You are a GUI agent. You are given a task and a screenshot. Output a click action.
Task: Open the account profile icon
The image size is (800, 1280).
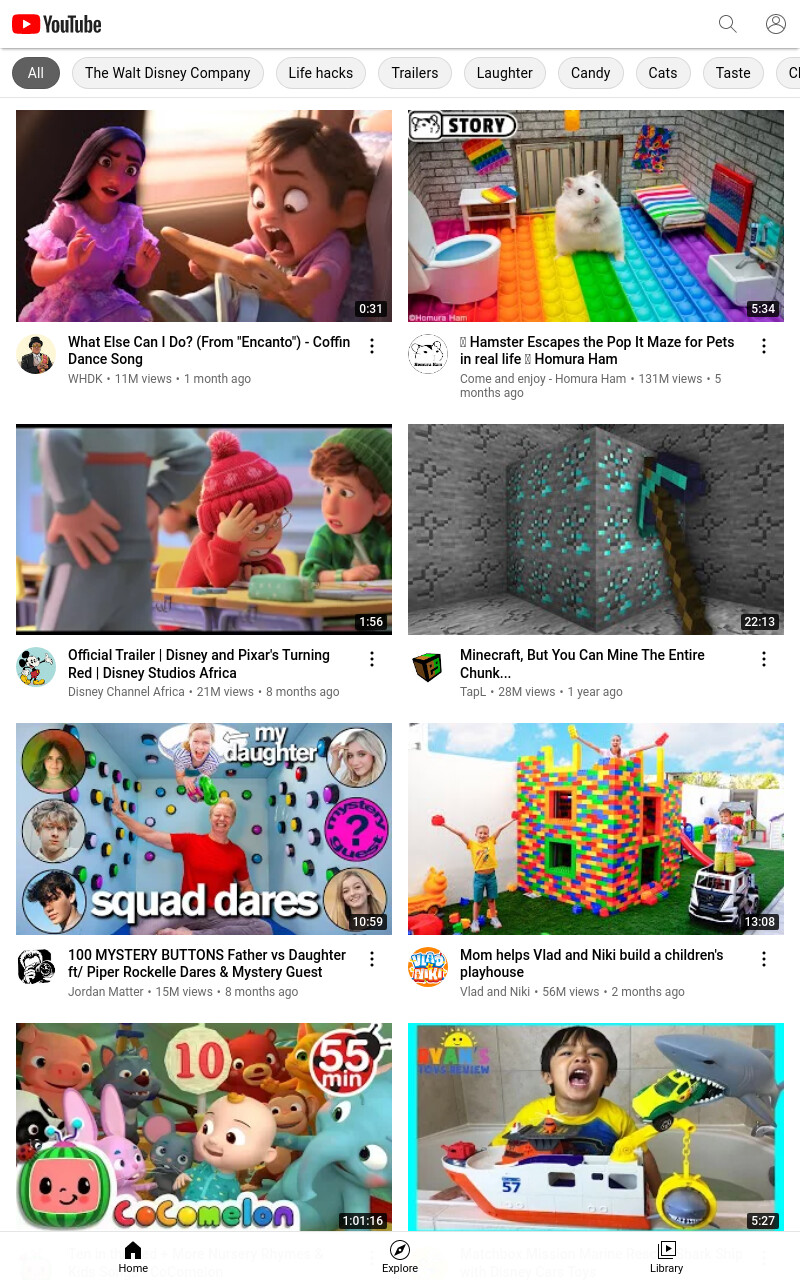pyautogui.click(x=776, y=24)
